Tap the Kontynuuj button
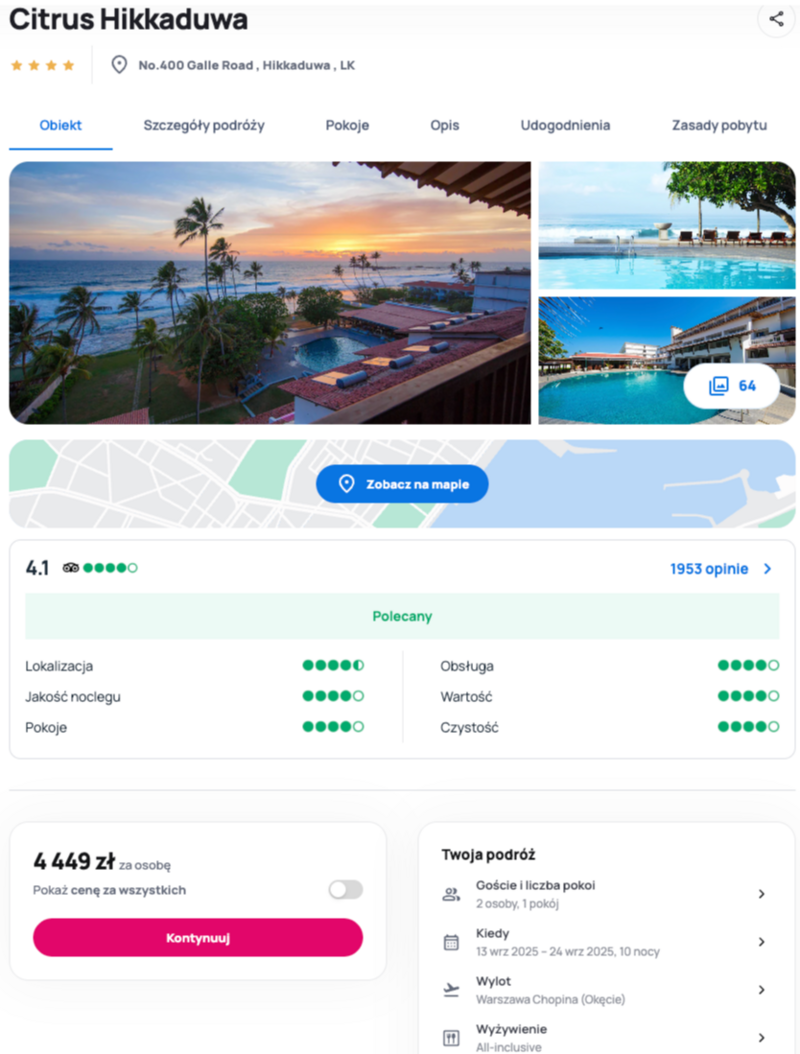The width and height of the screenshot is (800, 1054). point(198,938)
